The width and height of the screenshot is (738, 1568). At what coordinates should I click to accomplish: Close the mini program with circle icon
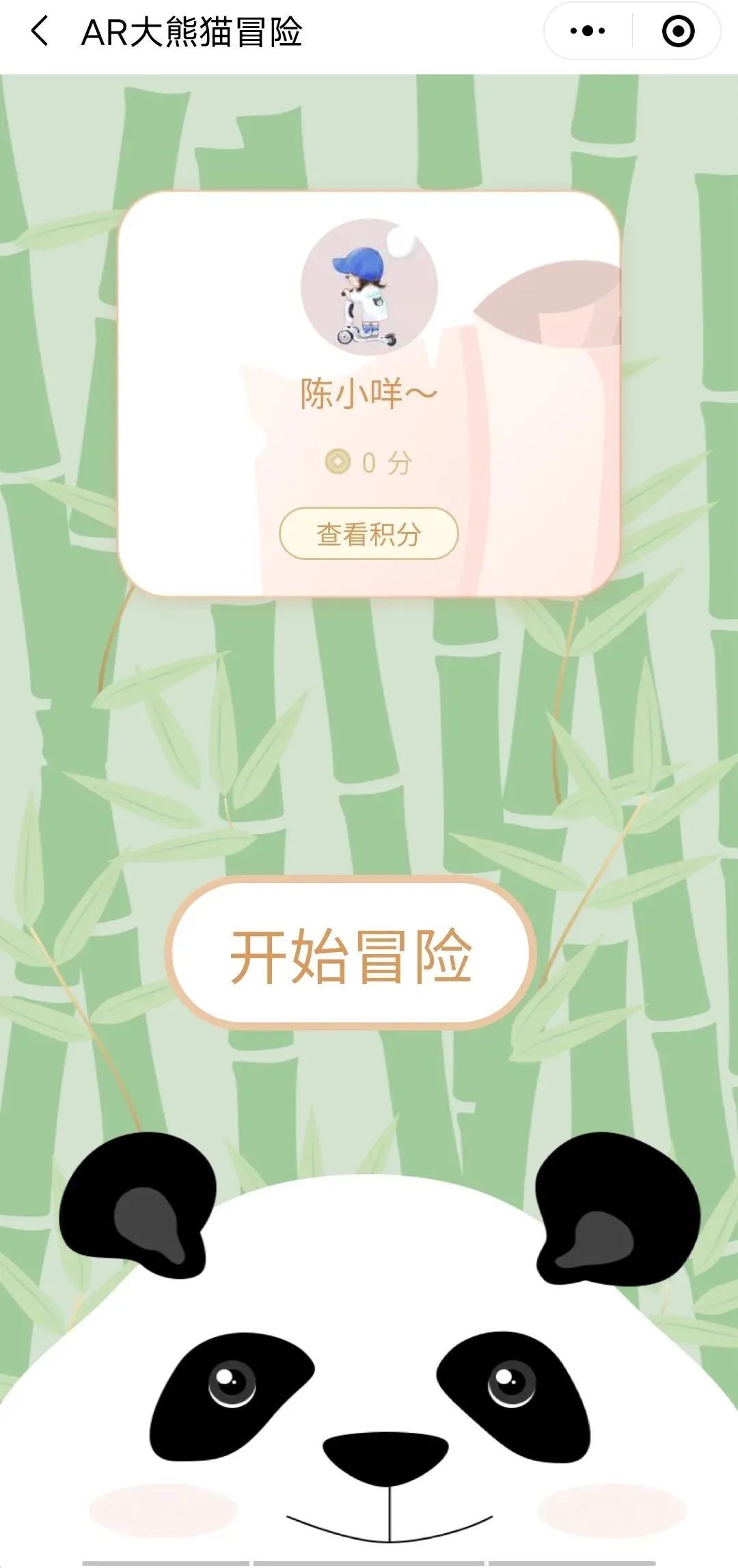click(x=678, y=31)
